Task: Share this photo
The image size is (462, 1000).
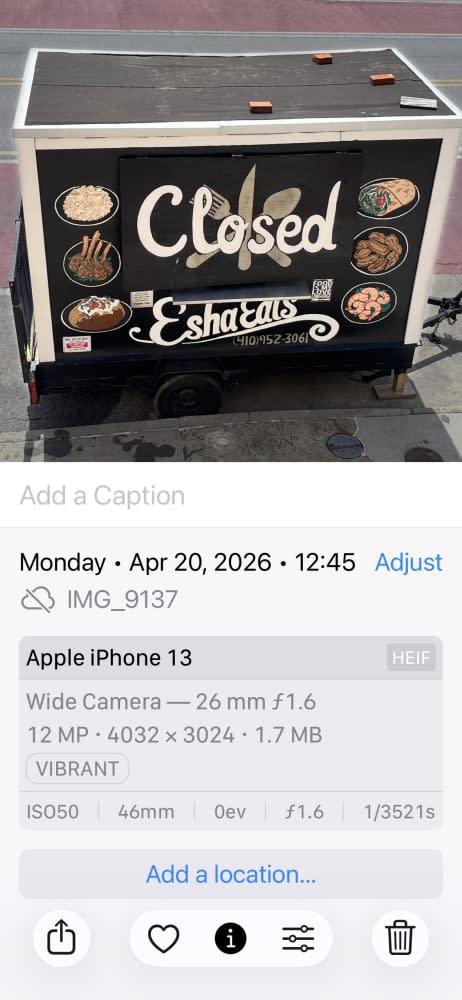Action: (x=61, y=939)
